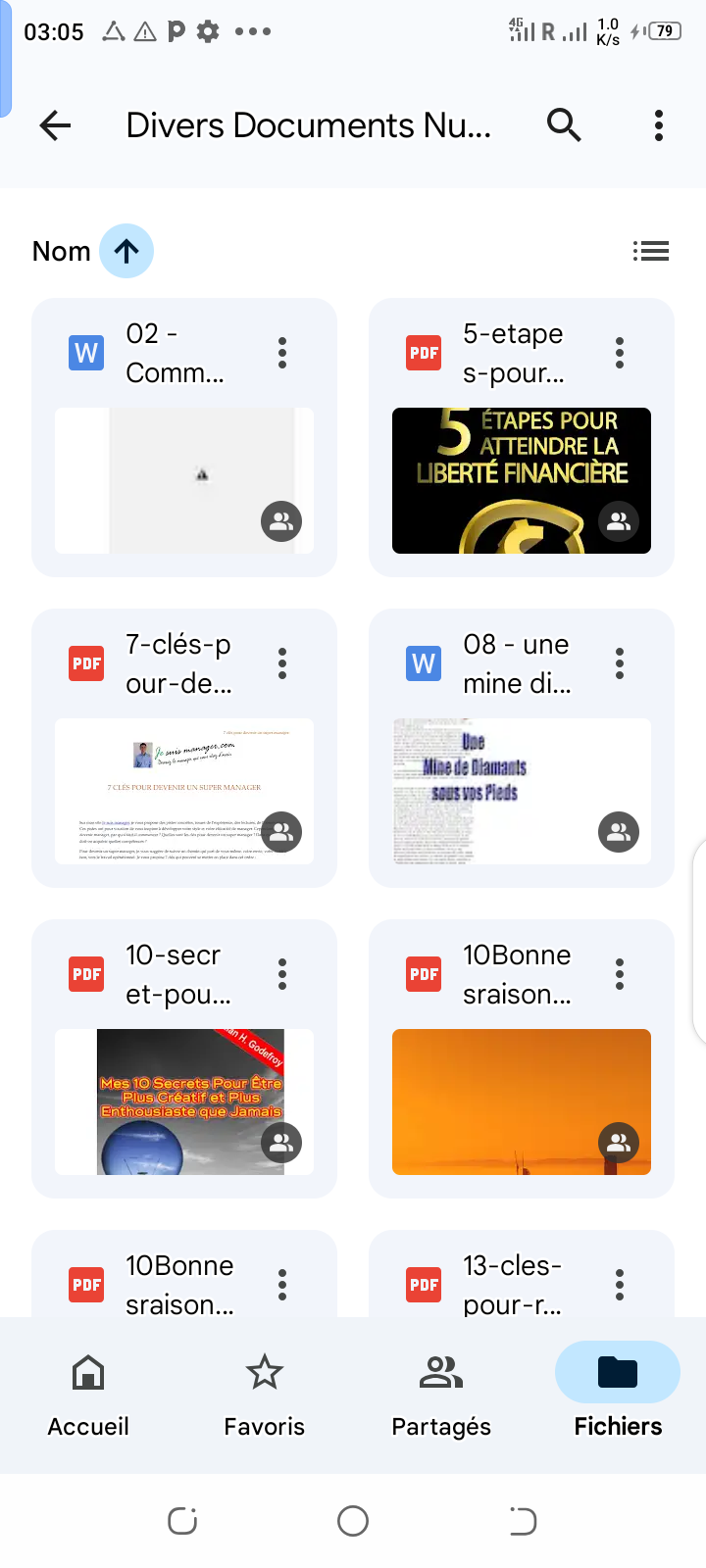Tap the system home button
706x1568 pixels.
point(353,1521)
